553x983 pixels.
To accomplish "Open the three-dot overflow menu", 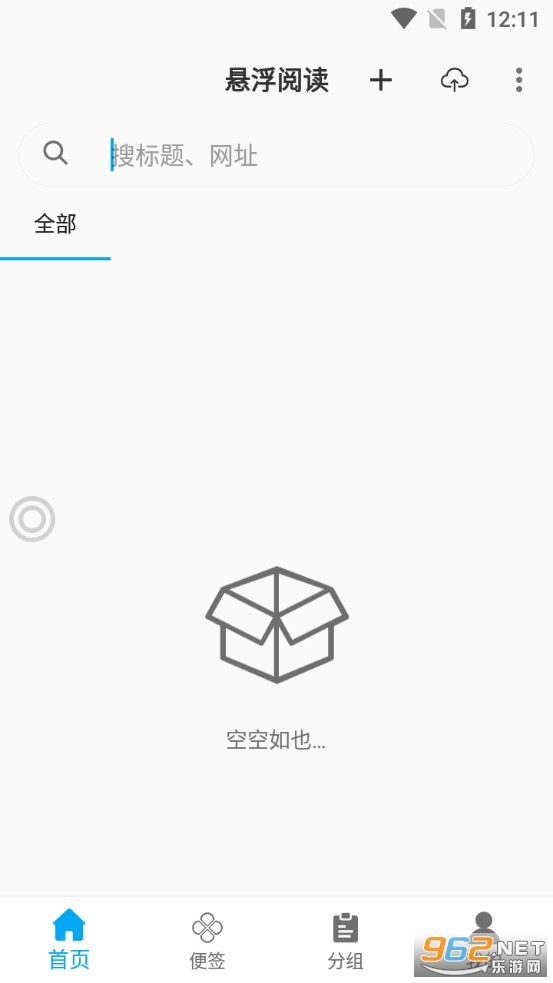I will pos(519,80).
